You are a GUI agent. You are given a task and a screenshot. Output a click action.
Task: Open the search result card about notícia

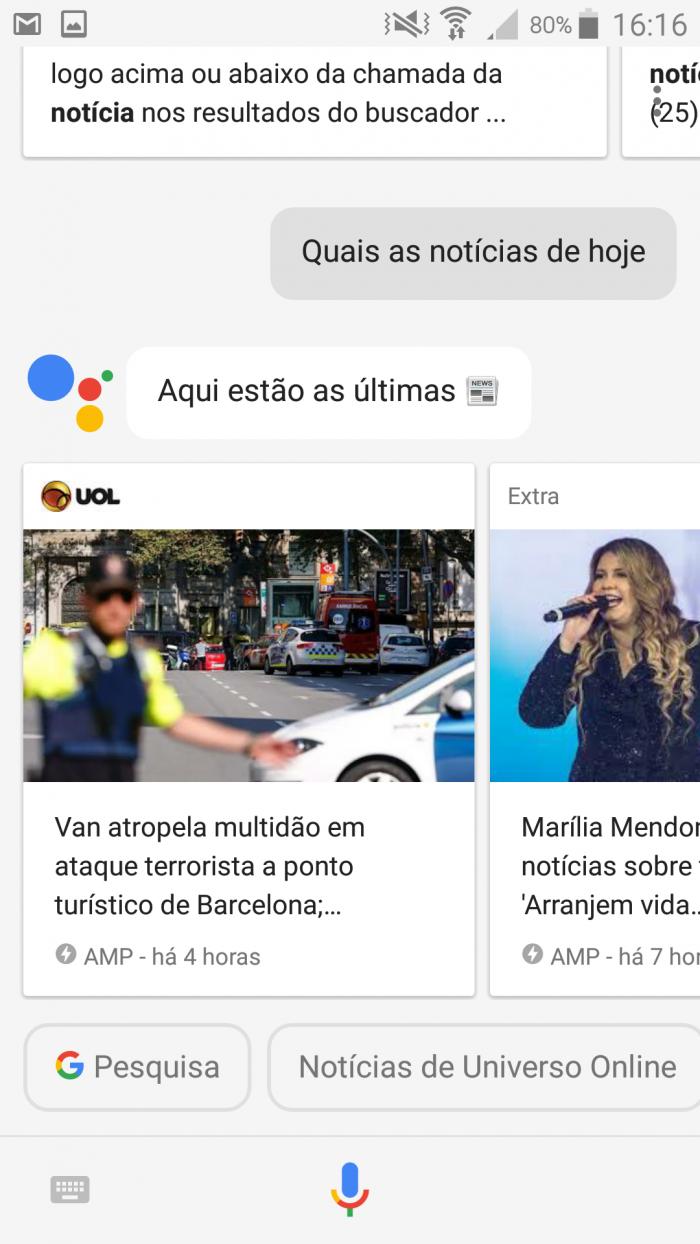pyautogui.click(x=314, y=100)
